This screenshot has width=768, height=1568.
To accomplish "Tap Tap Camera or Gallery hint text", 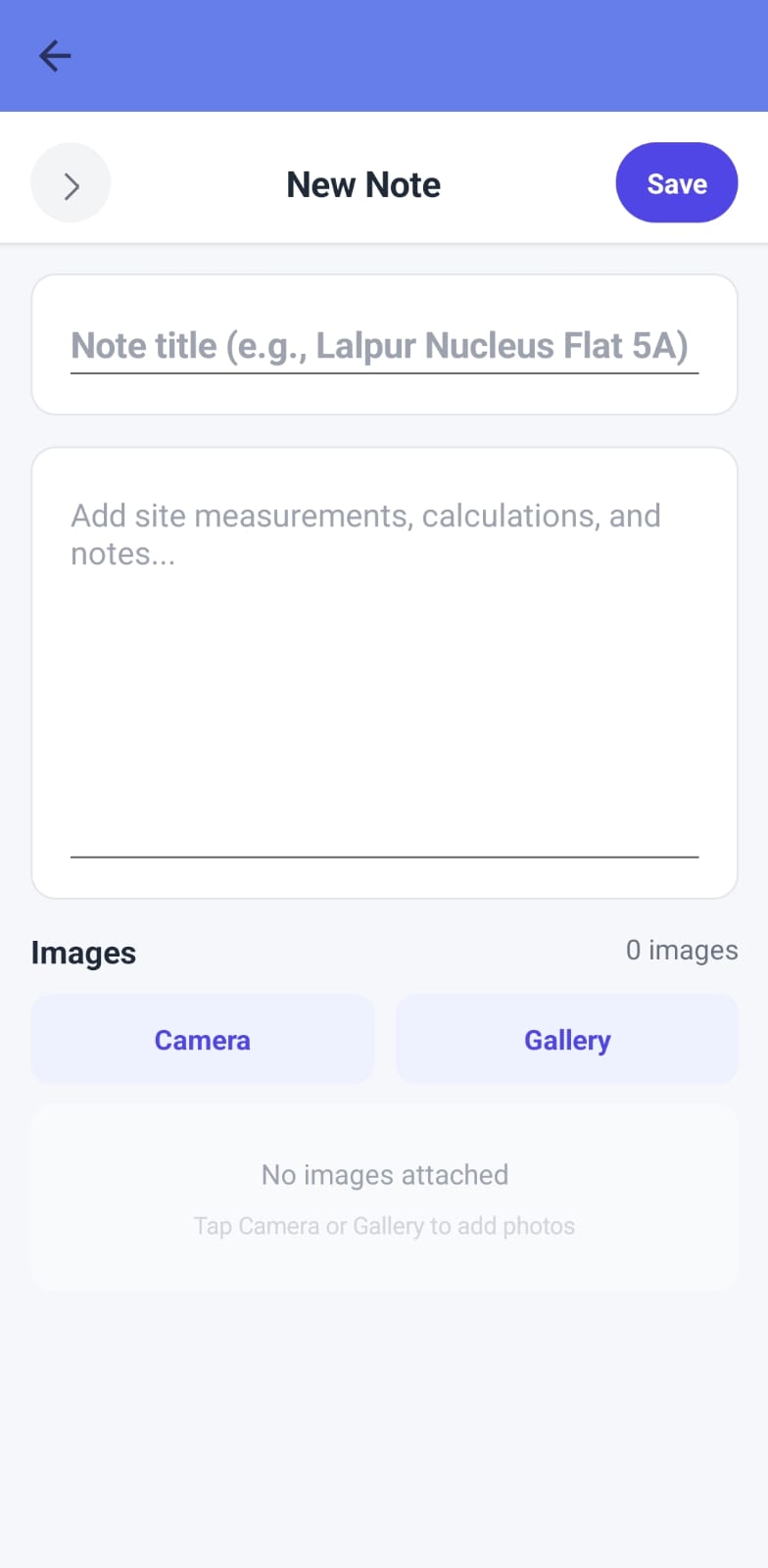I will tap(384, 1225).
